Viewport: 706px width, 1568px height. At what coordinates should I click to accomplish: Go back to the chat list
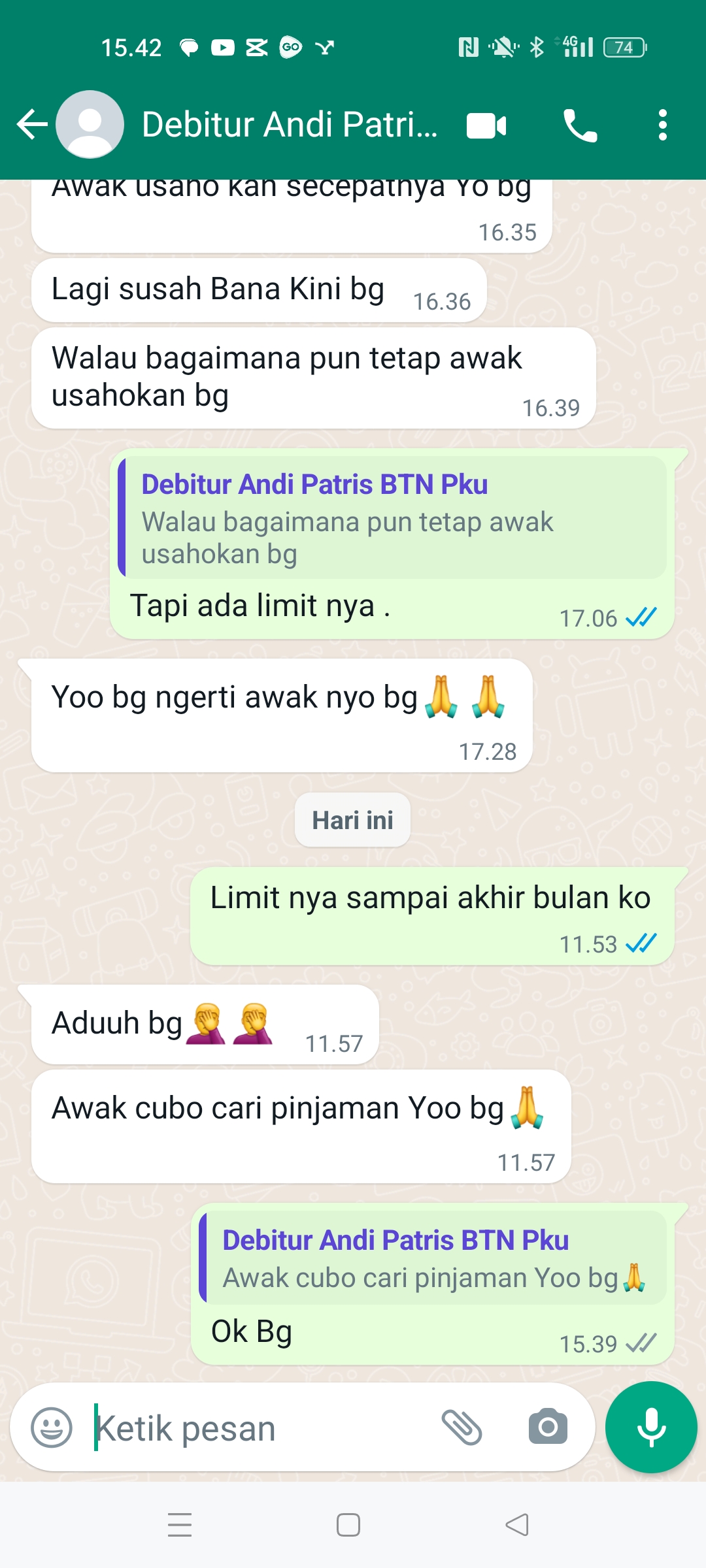(x=31, y=124)
